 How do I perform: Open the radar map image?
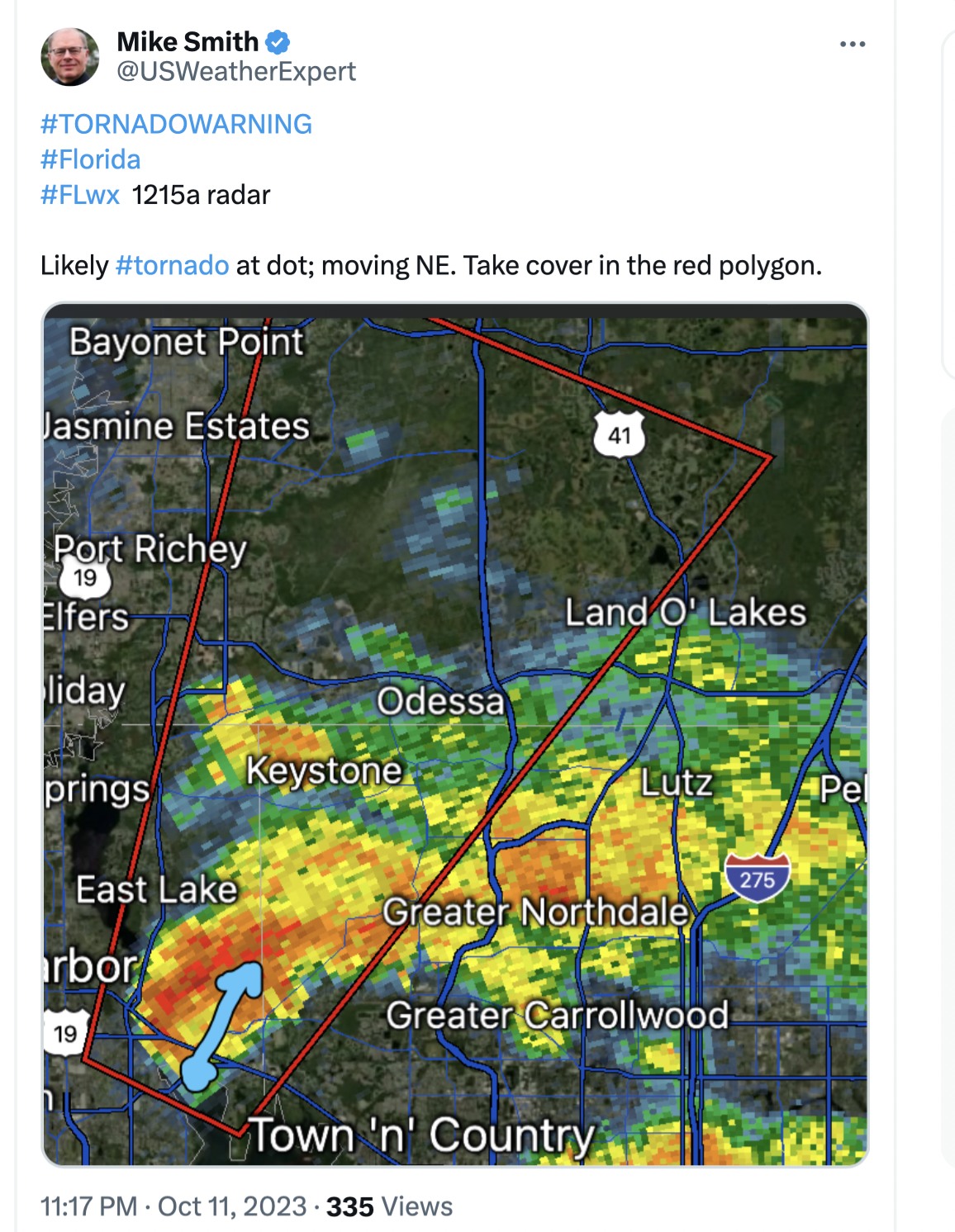[455, 734]
